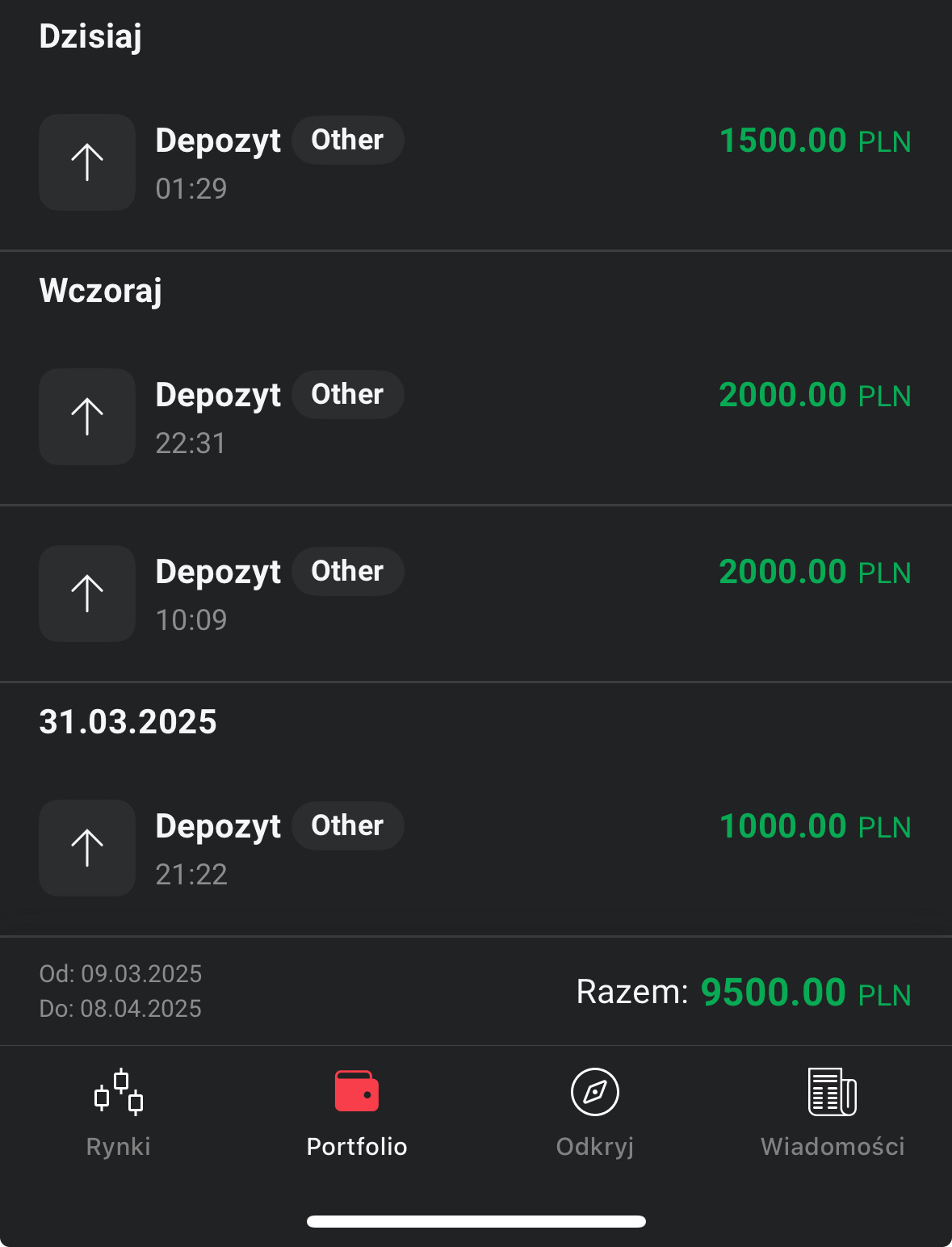Open the 2000.00 PLN deposit at 10:09

[x=476, y=594]
